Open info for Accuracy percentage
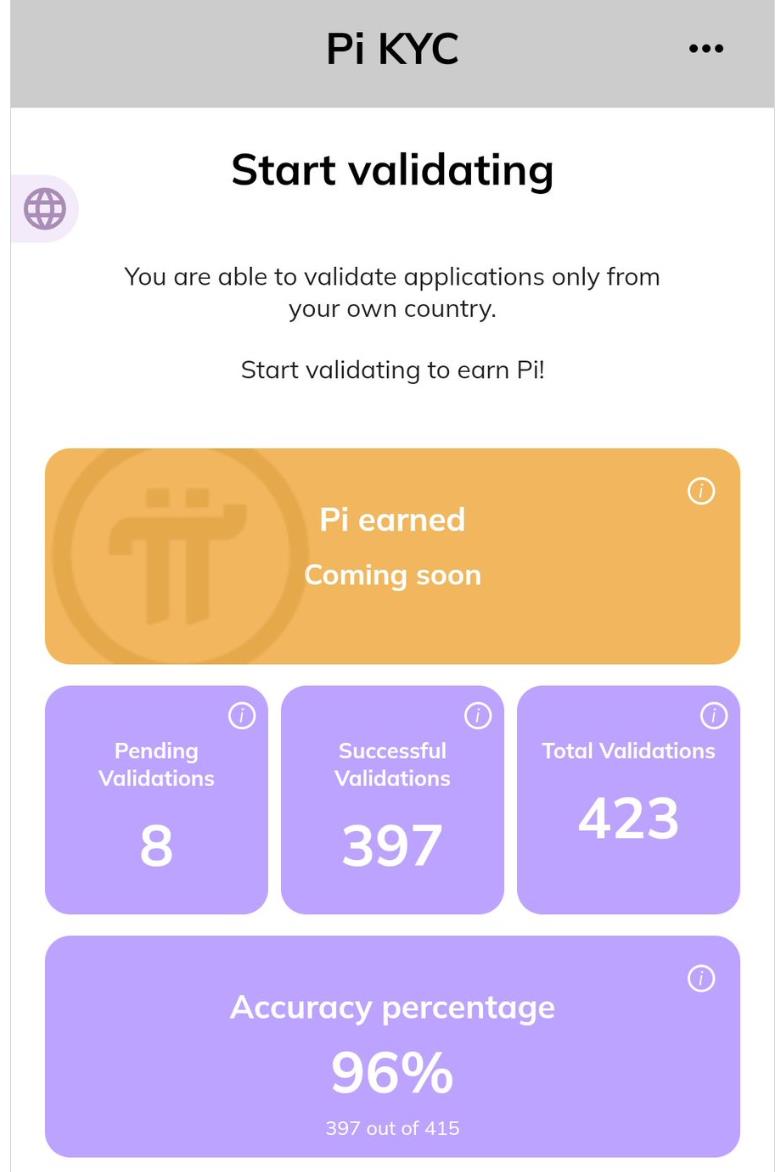Screen dimensions: 778x1172 (702, 979)
